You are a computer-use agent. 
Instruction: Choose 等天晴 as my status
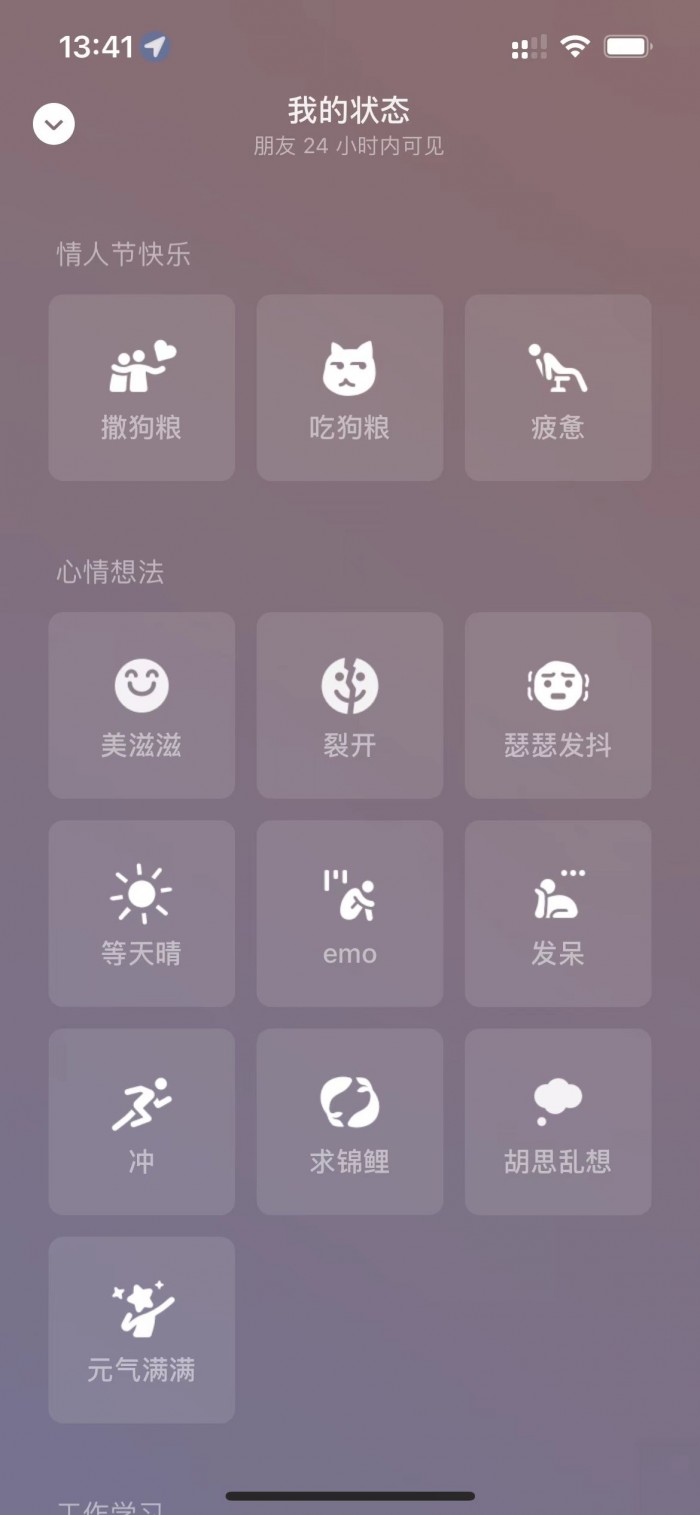[141, 913]
